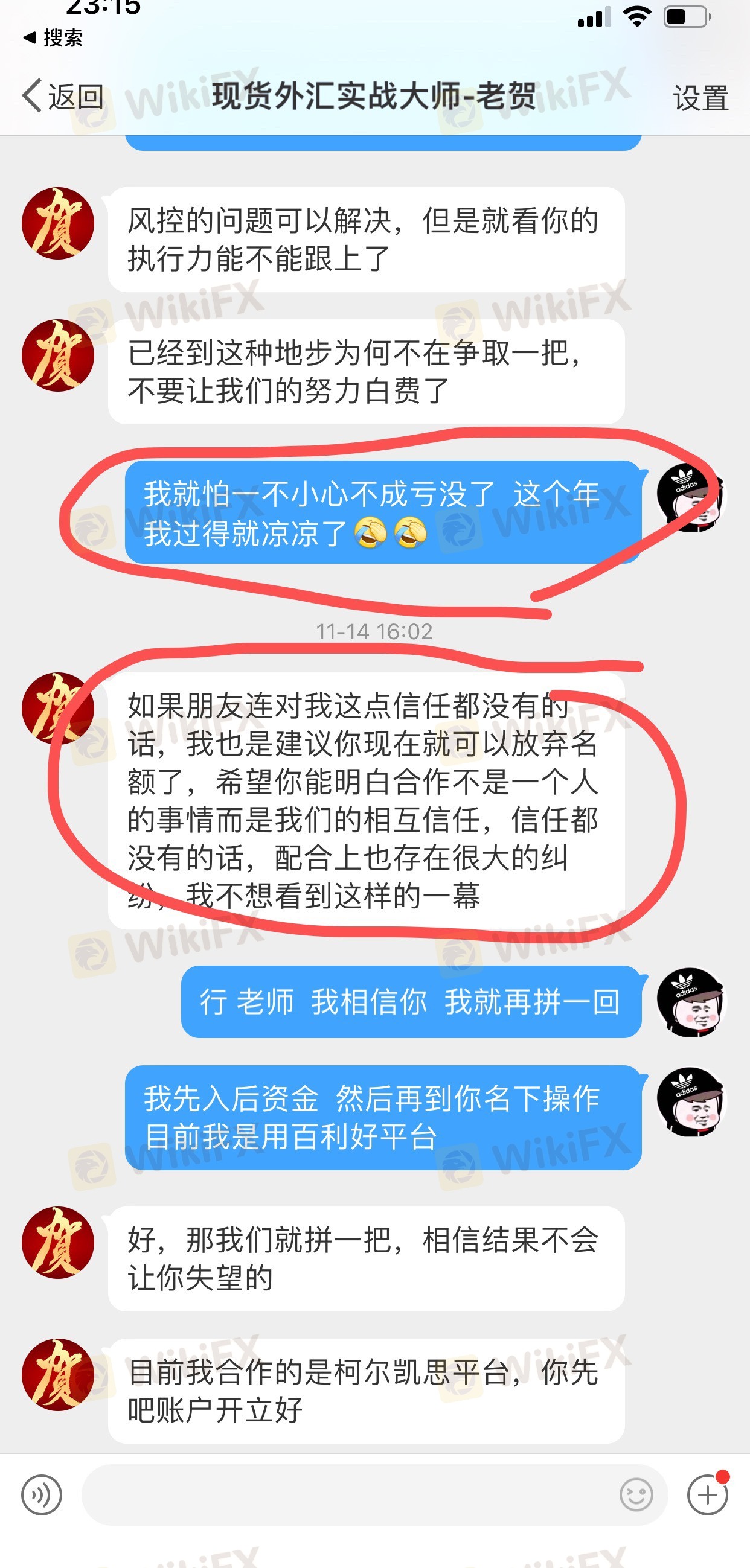Open the plus attachments menu
Screen dimensions: 750x1568
707,1494
